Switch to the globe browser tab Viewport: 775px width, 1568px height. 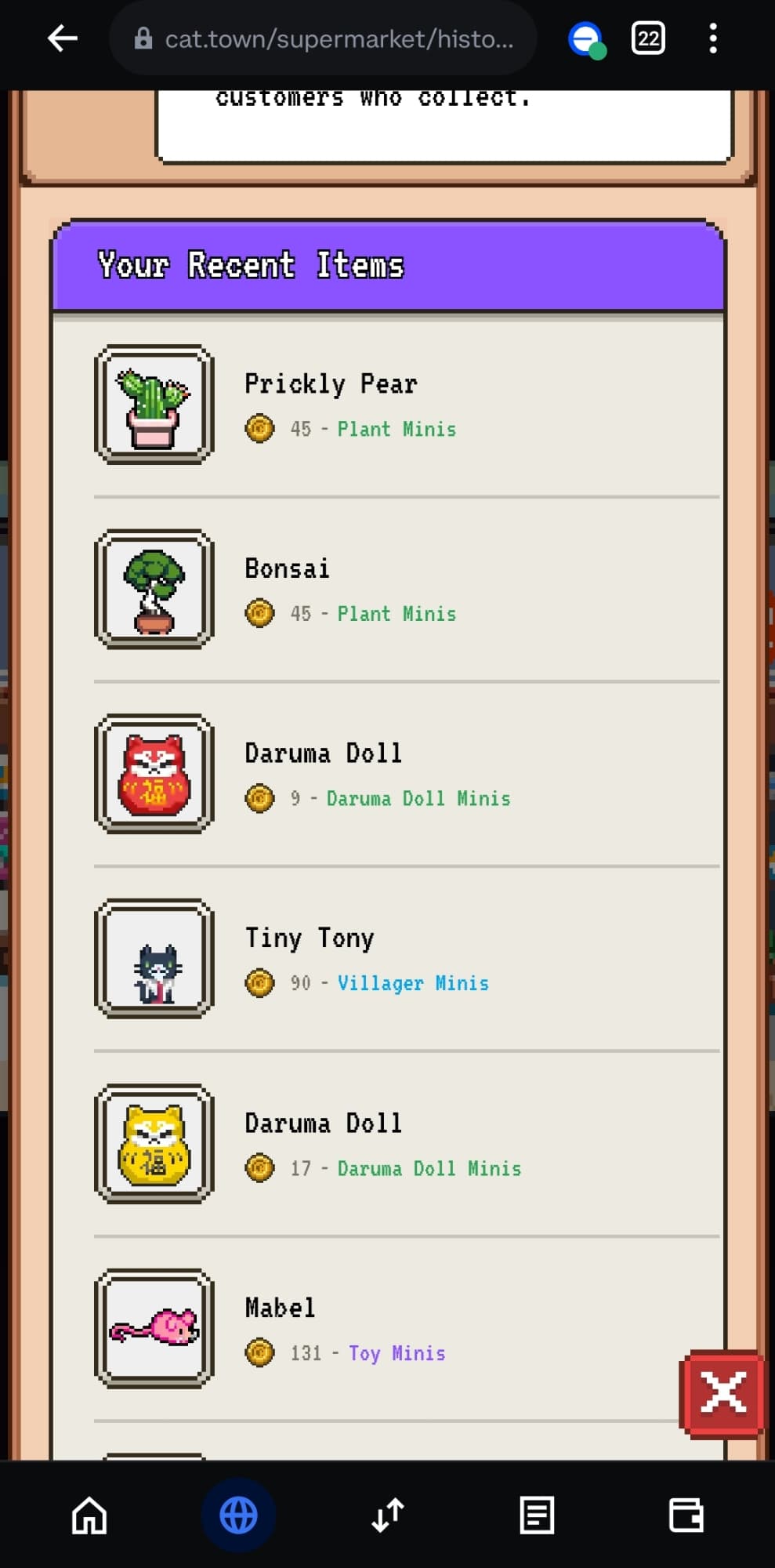pyautogui.click(x=238, y=1515)
